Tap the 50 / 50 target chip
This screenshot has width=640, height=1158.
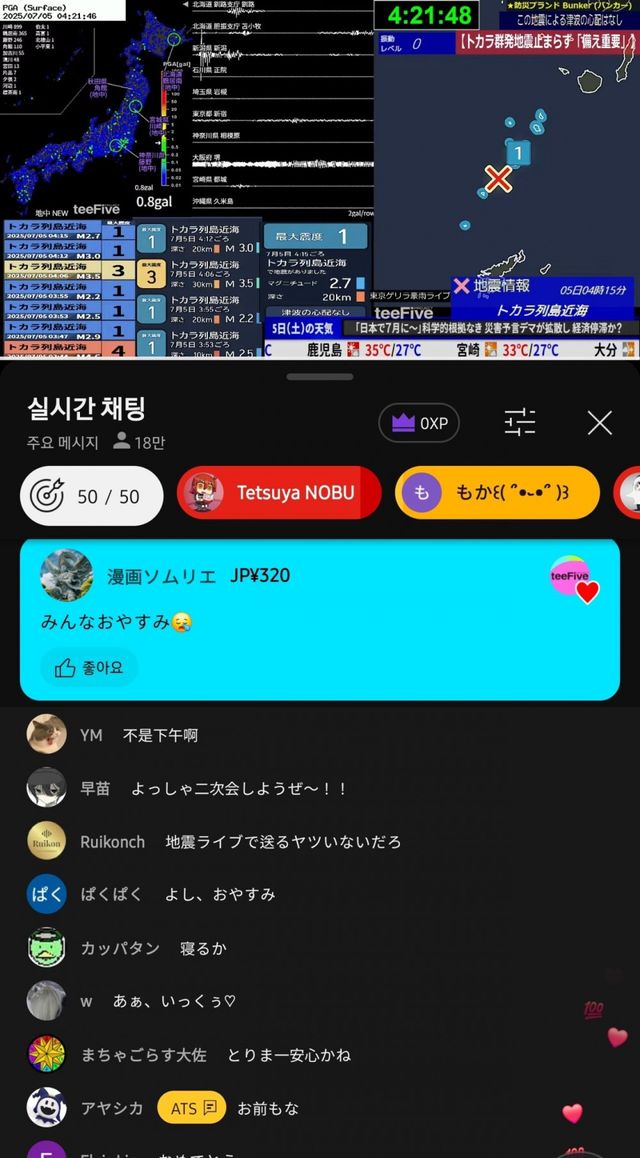(x=92, y=496)
